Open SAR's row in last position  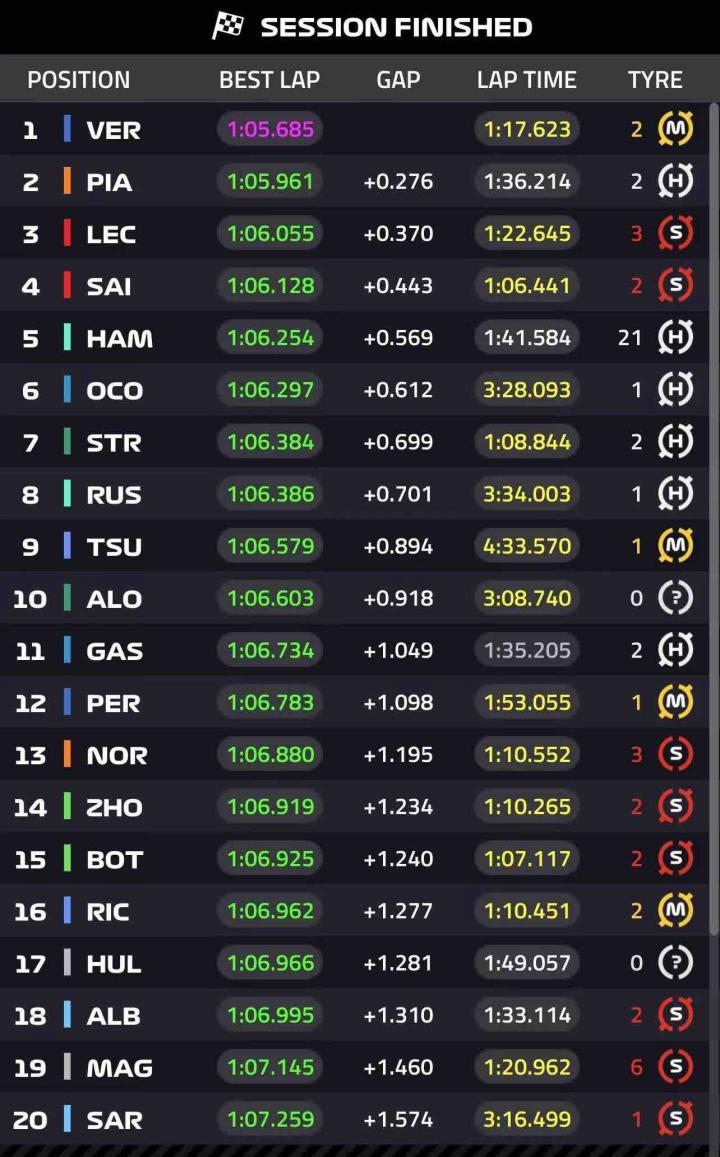(114, 1119)
